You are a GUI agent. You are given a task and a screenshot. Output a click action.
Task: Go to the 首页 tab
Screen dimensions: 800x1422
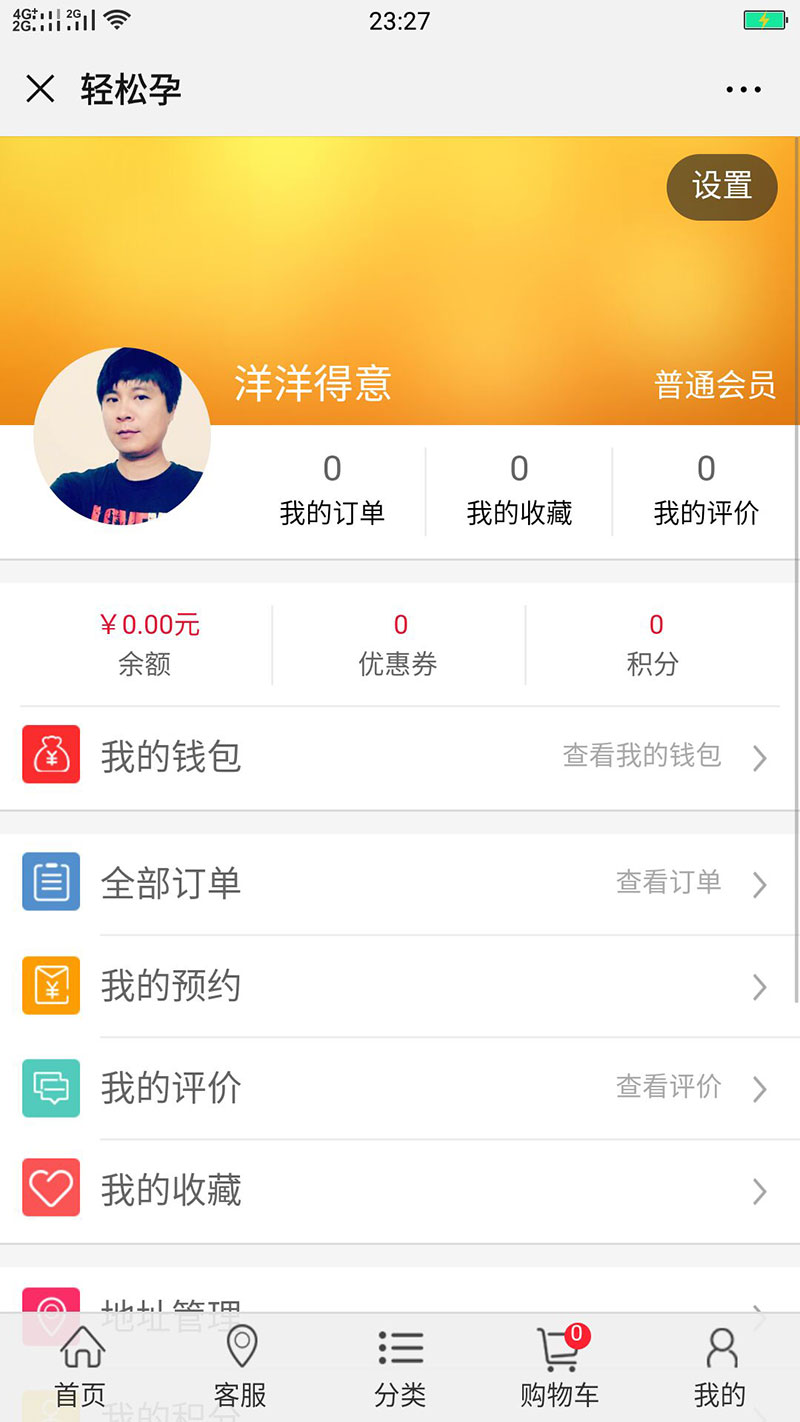[81, 1366]
